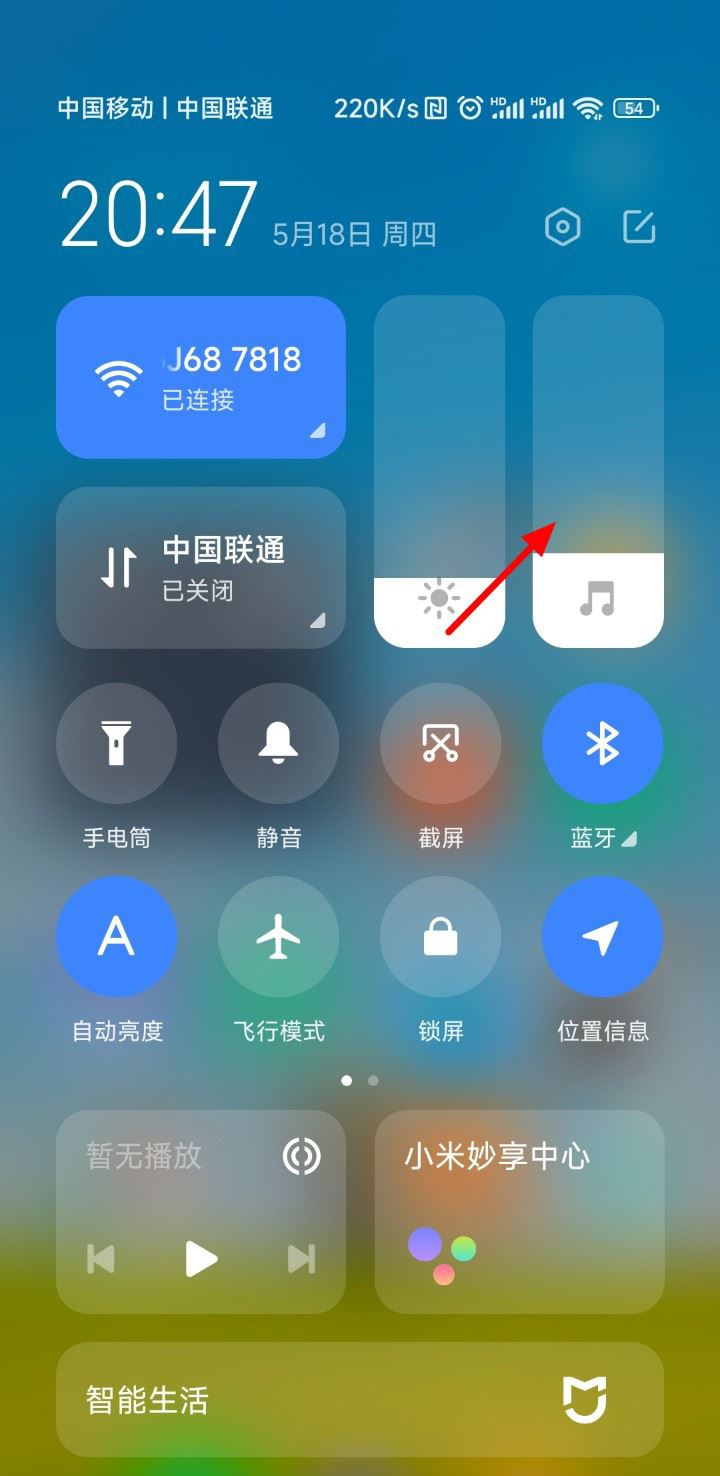
Task: Take a screenshot with 截屏
Action: 440,743
